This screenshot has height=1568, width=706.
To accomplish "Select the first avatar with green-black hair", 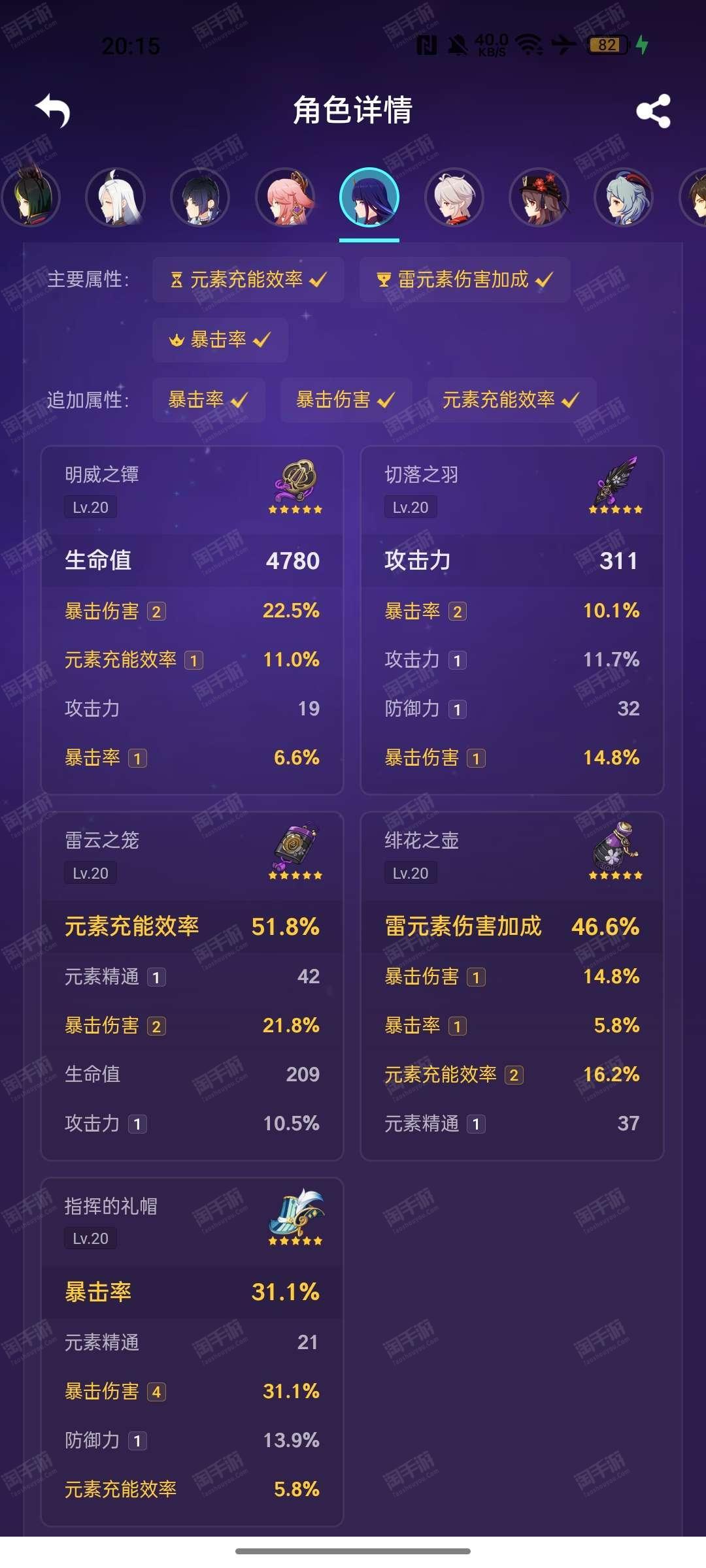I will (x=30, y=197).
